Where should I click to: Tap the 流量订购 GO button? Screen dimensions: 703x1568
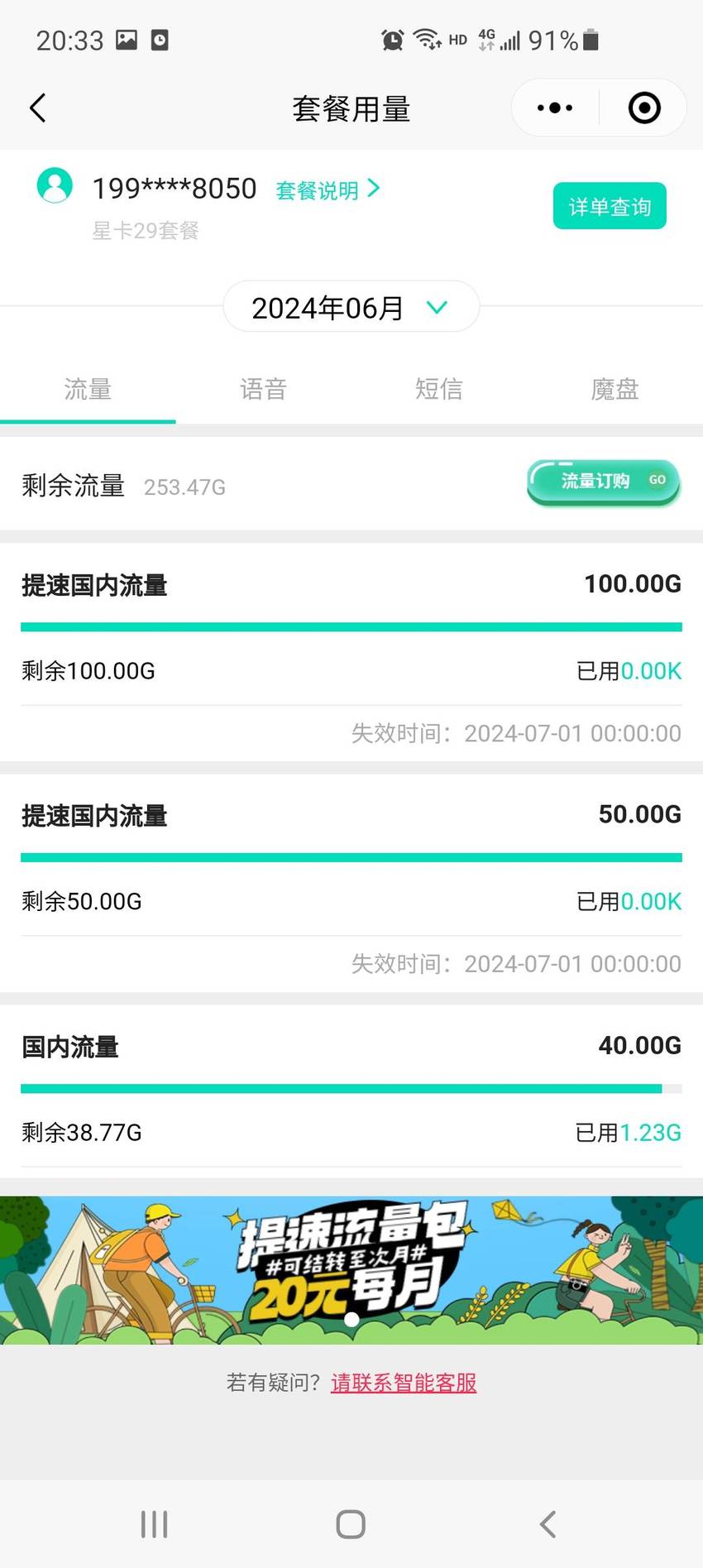click(x=604, y=482)
